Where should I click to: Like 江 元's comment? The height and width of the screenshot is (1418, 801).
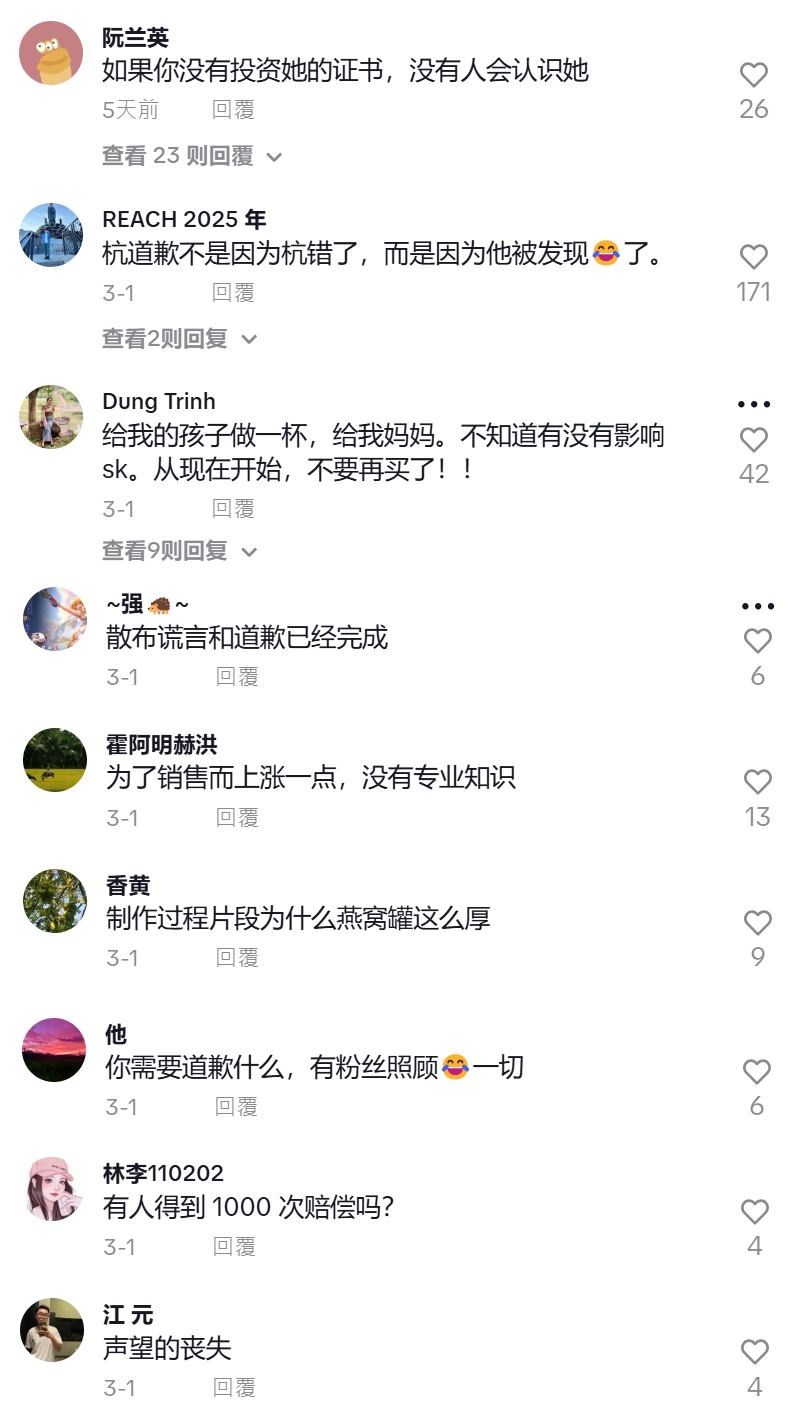[754, 1353]
